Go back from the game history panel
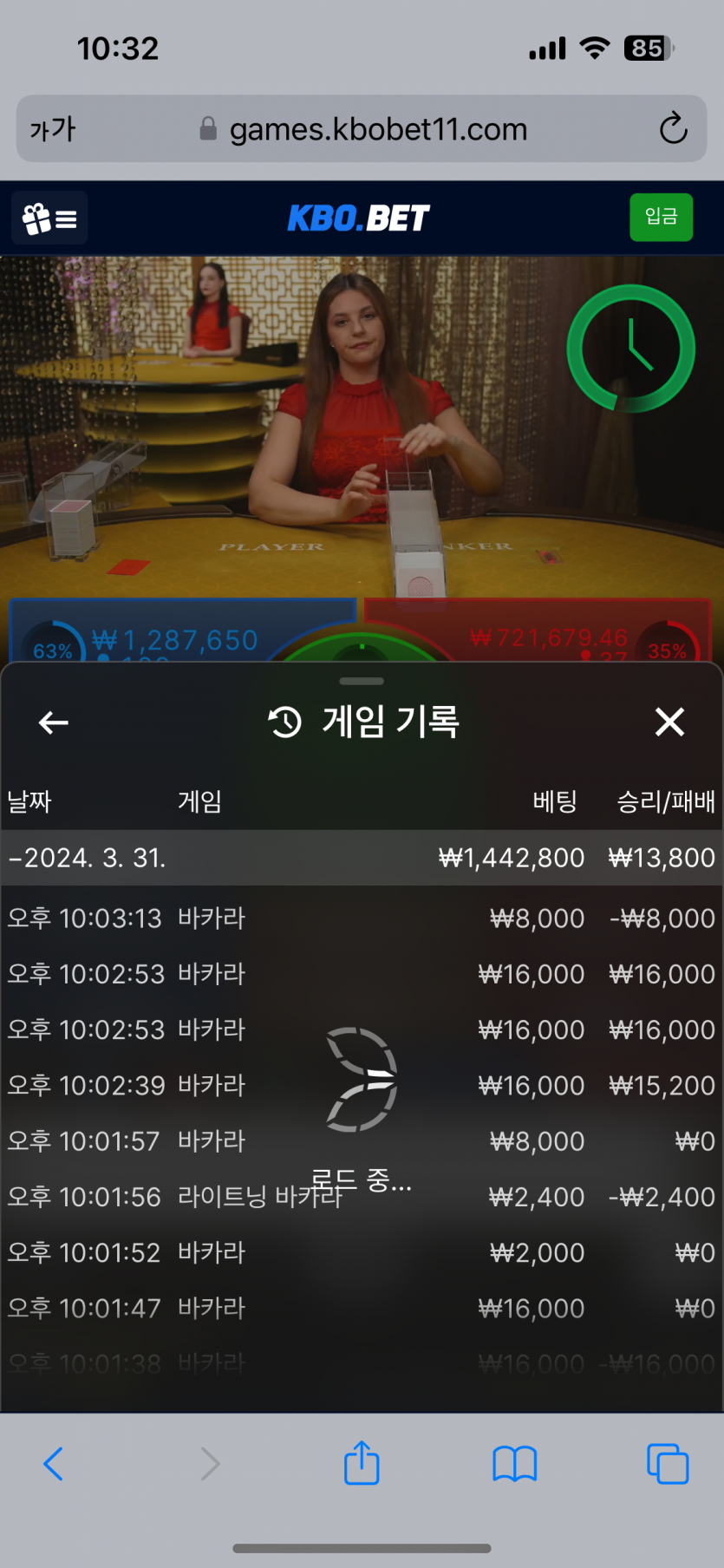724x1568 pixels. pos(54,722)
